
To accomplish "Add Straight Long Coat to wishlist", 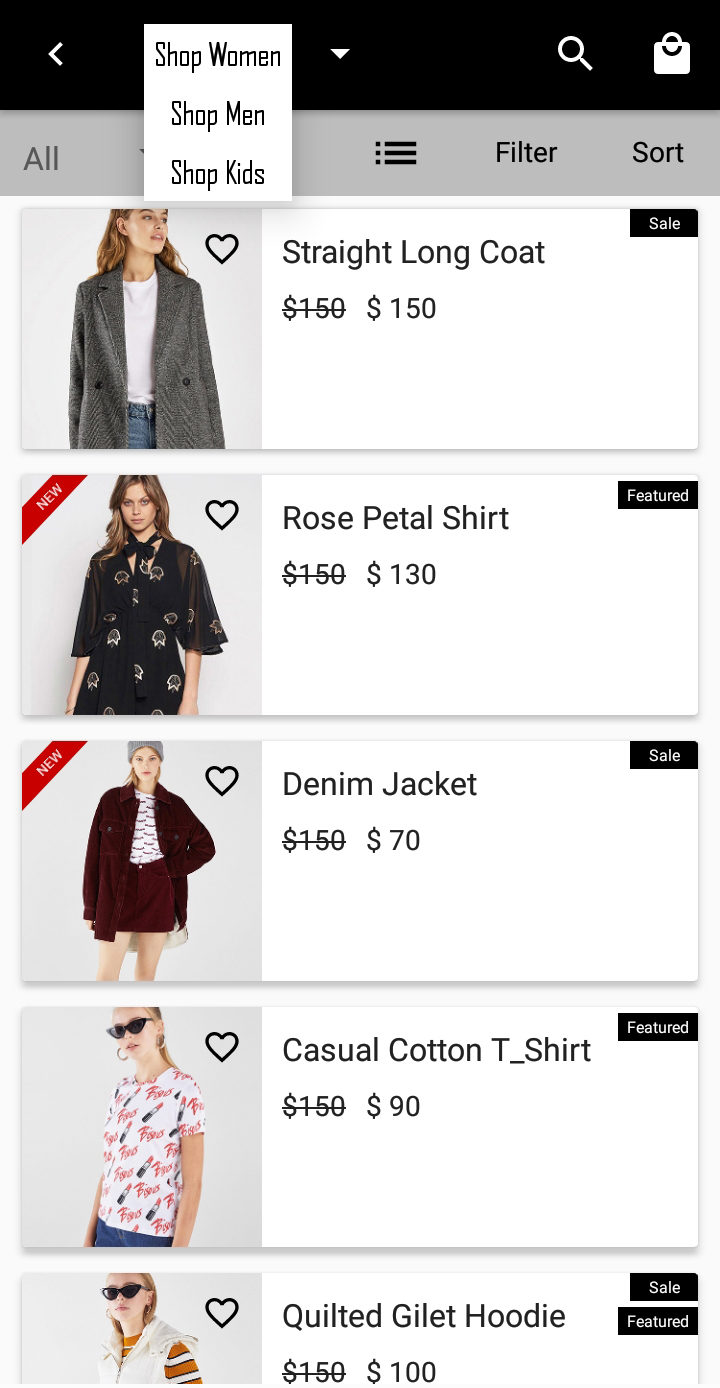I will [222, 249].
